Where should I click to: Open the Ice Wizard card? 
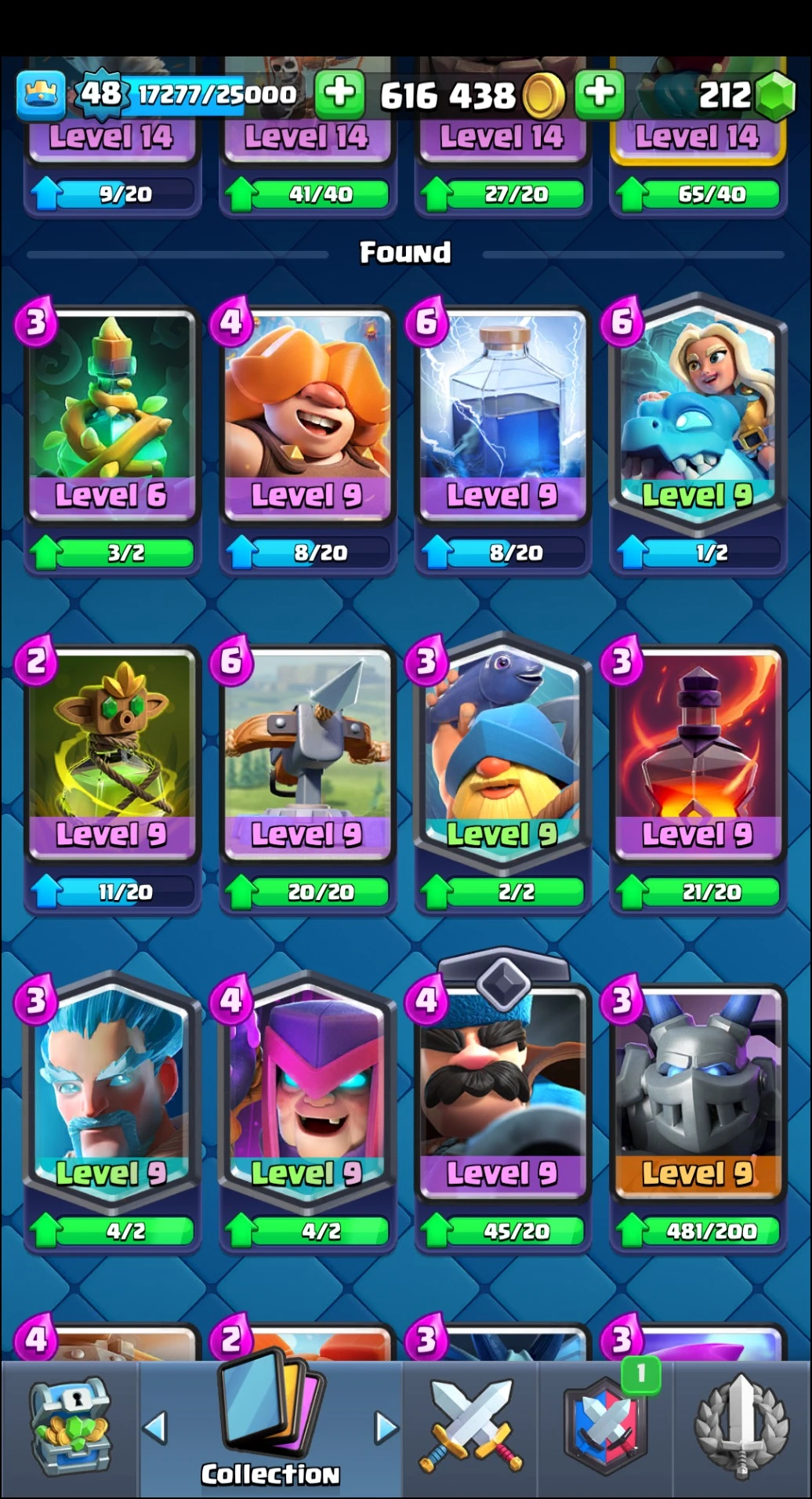[x=111, y=1094]
